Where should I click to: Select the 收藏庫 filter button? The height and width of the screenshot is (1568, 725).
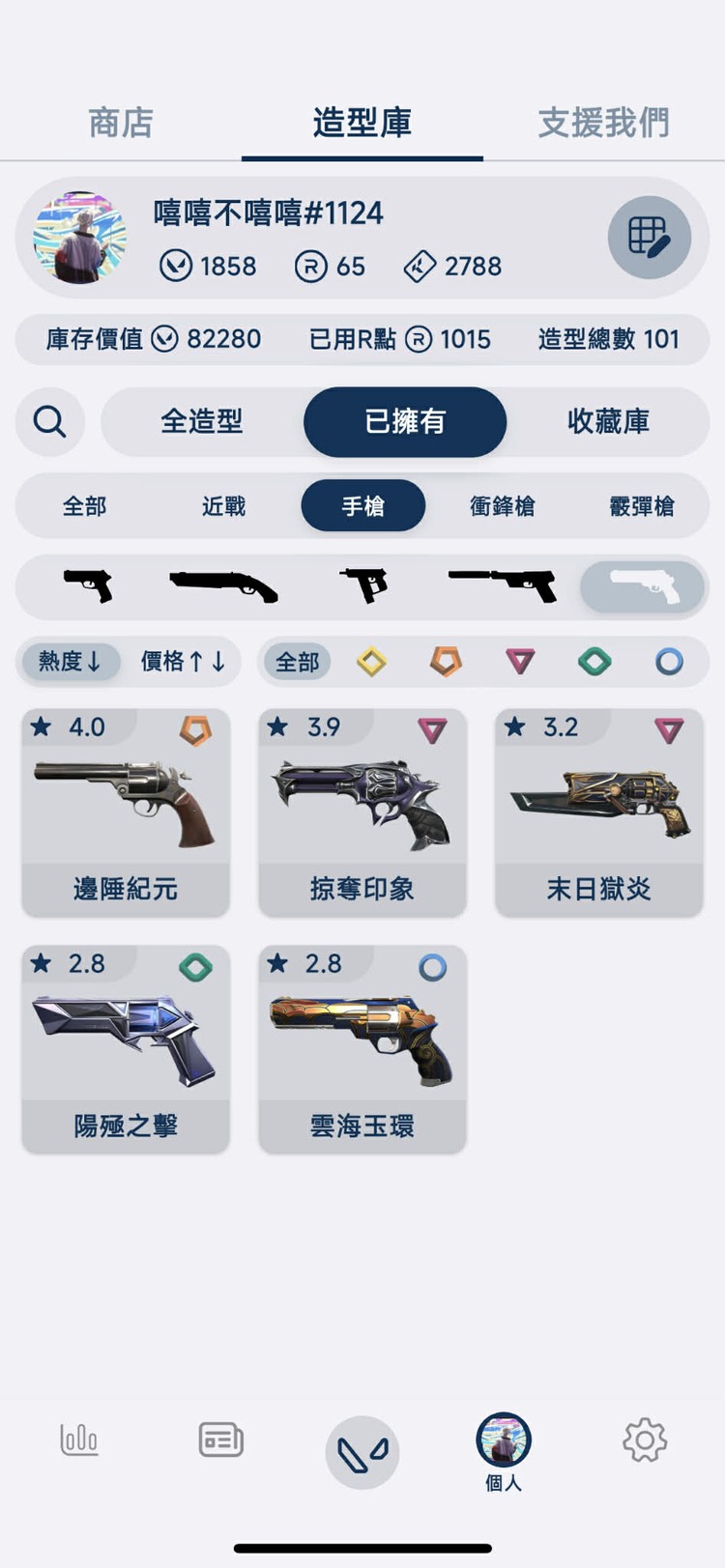[x=607, y=422]
